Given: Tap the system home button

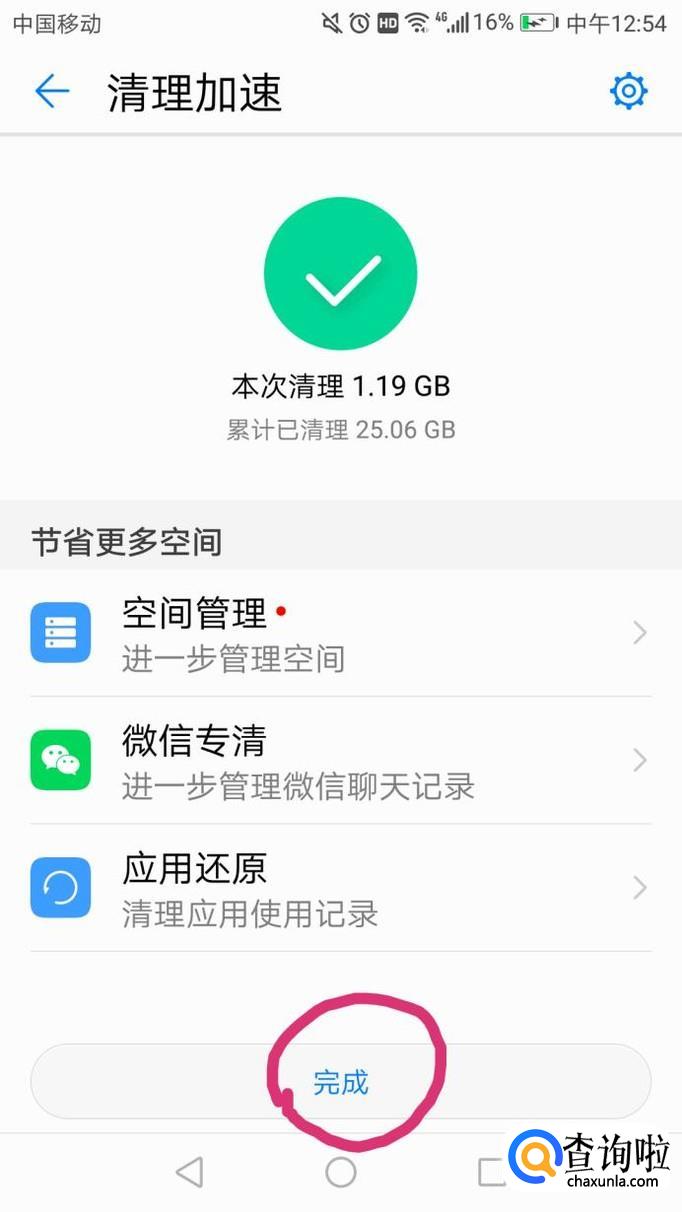Looking at the screenshot, I should coord(341,1172).
